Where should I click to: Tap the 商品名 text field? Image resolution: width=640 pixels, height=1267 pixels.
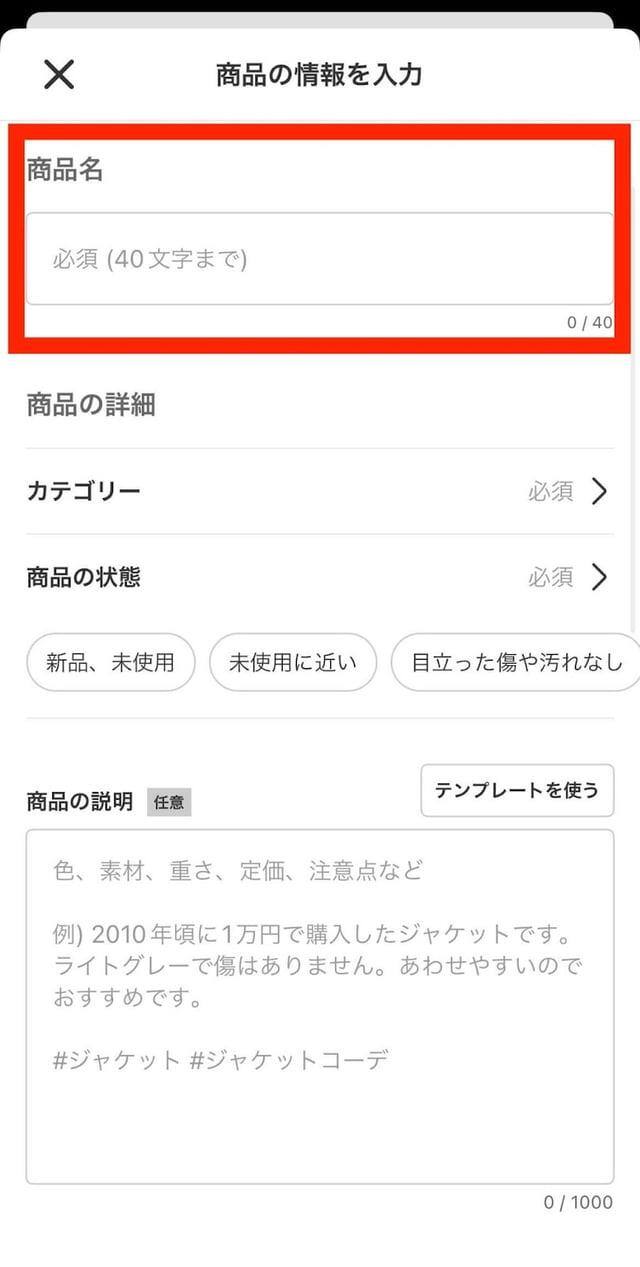(319, 259)
